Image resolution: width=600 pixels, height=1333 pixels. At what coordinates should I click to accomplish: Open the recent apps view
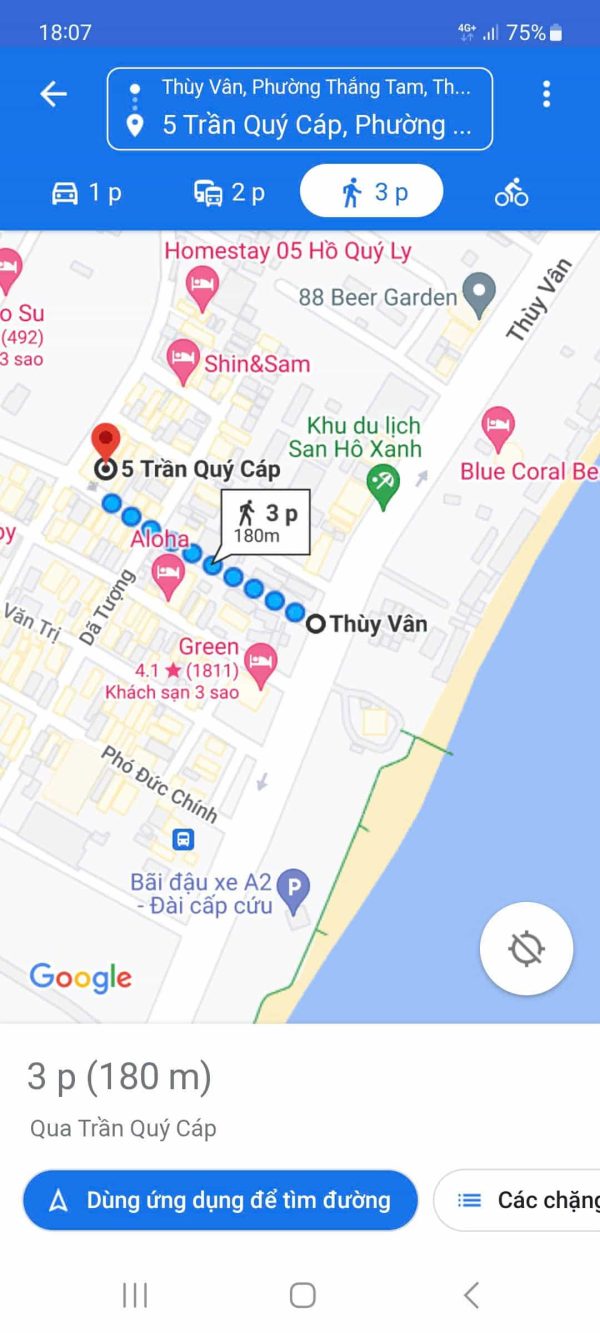coord(135,1295)
